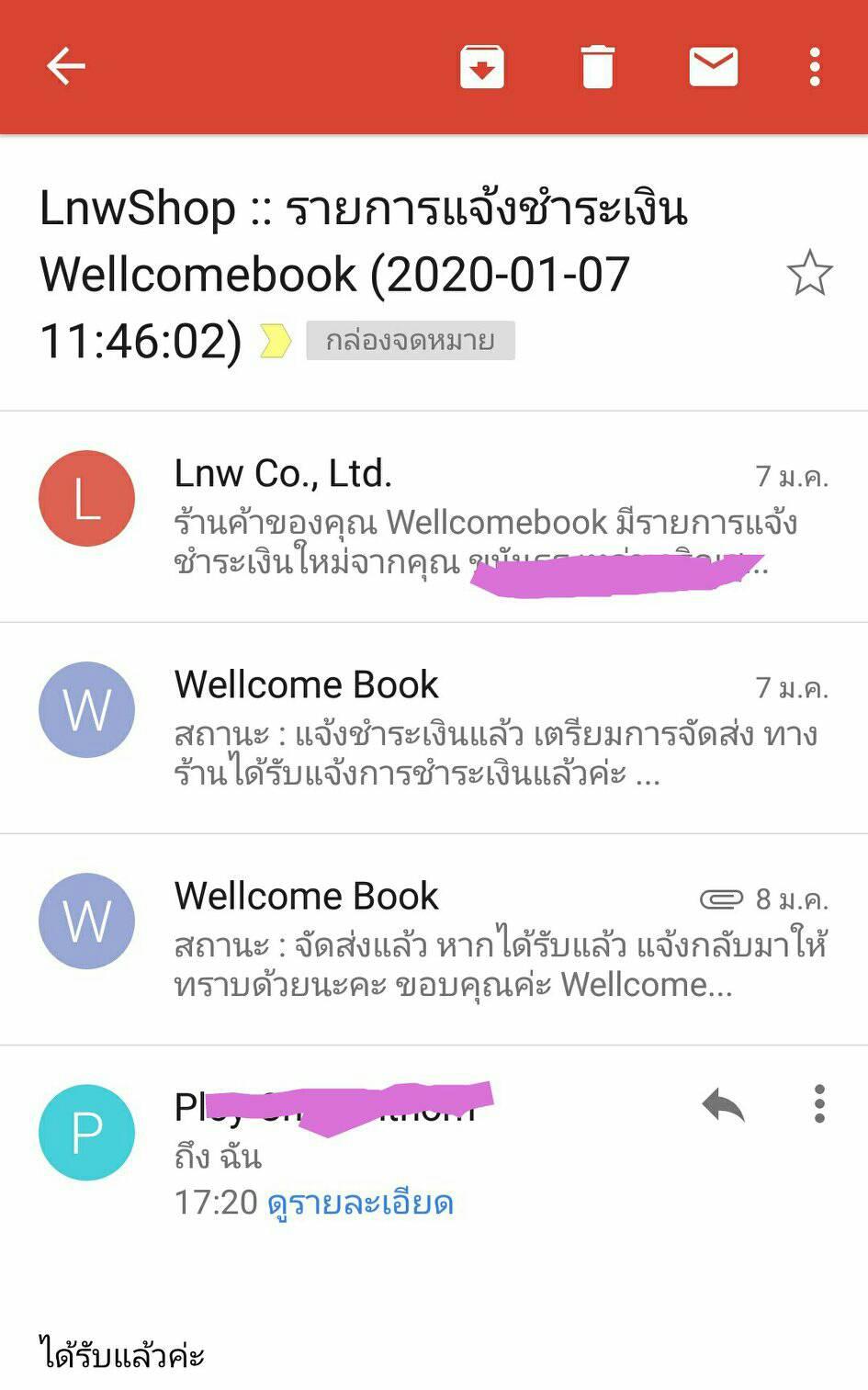This screenshot has width=868, height=1390.
Task: Reply to the latest message
Action: pyautogui.click(x=723, y=1104)
